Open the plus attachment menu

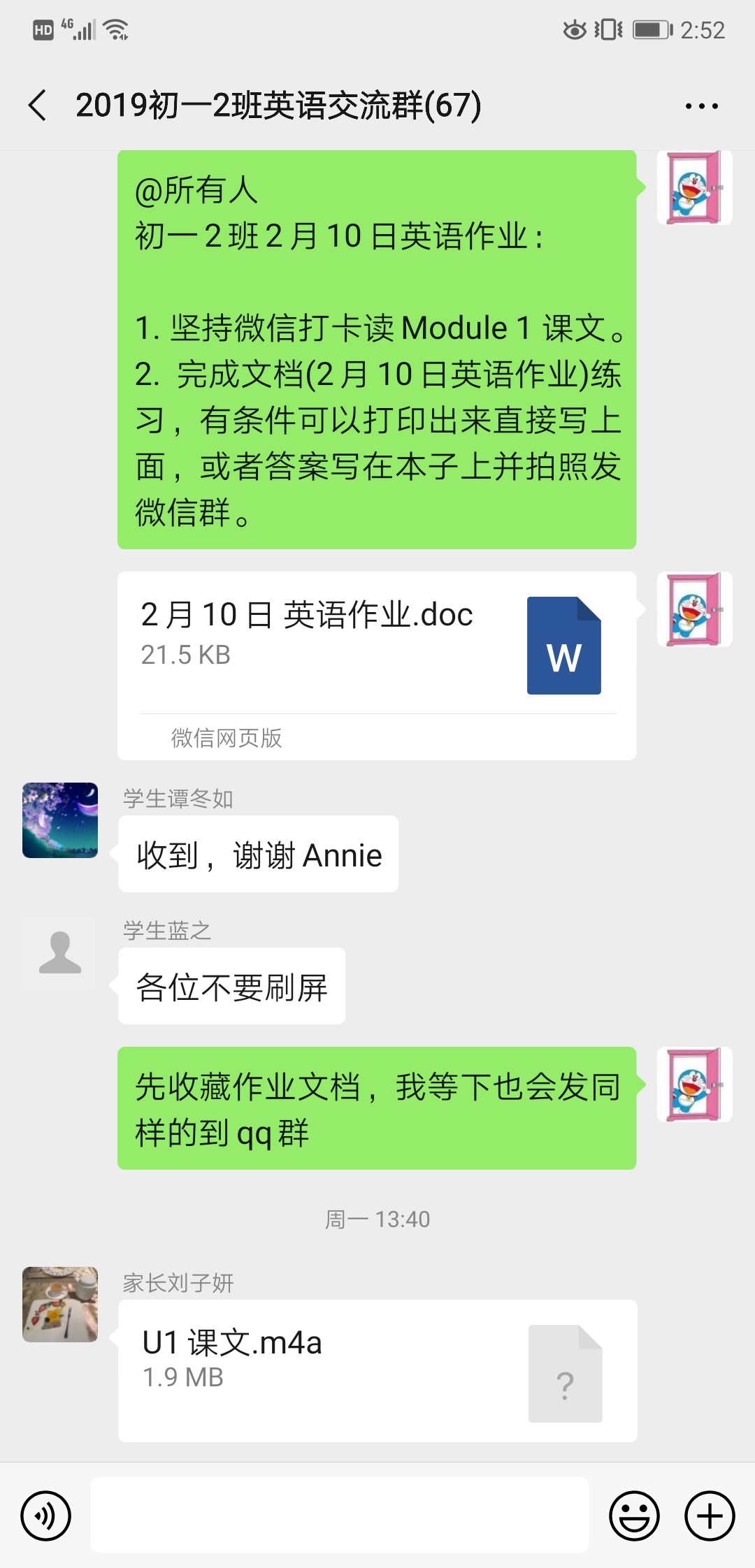[710, 1516]
